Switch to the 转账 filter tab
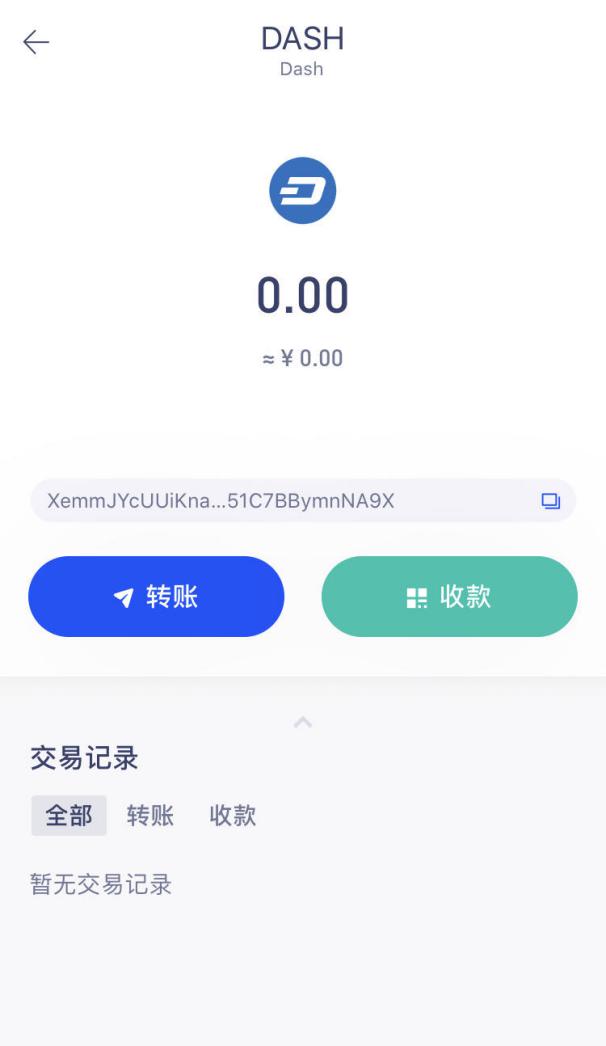The image size is (606, 1046). [150, 815]
